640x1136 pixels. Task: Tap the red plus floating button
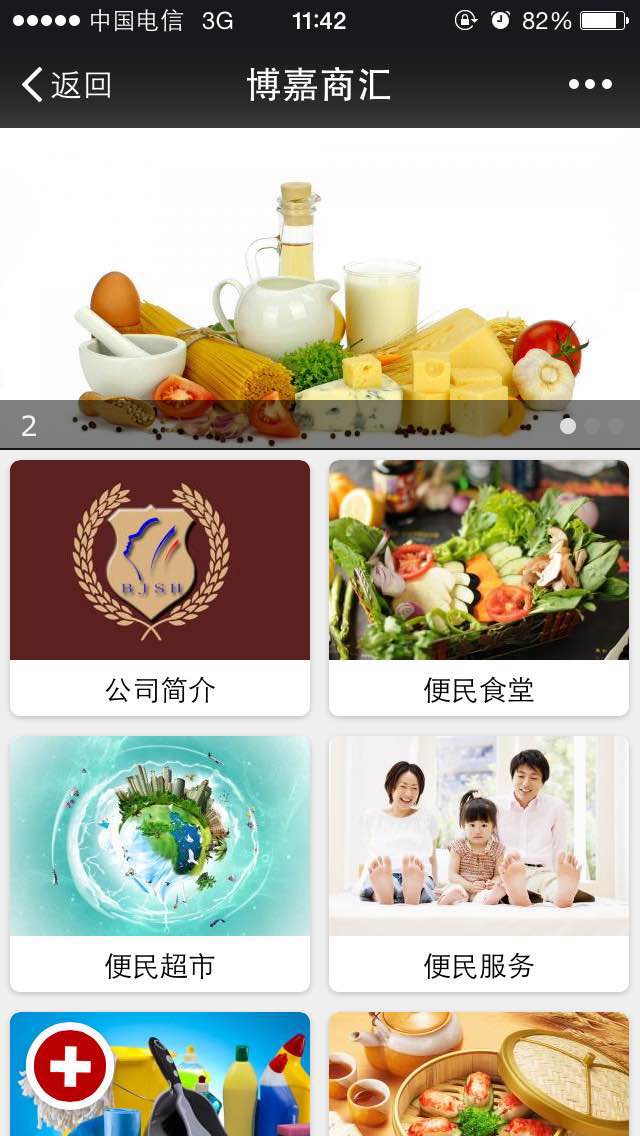[70, 1066]
